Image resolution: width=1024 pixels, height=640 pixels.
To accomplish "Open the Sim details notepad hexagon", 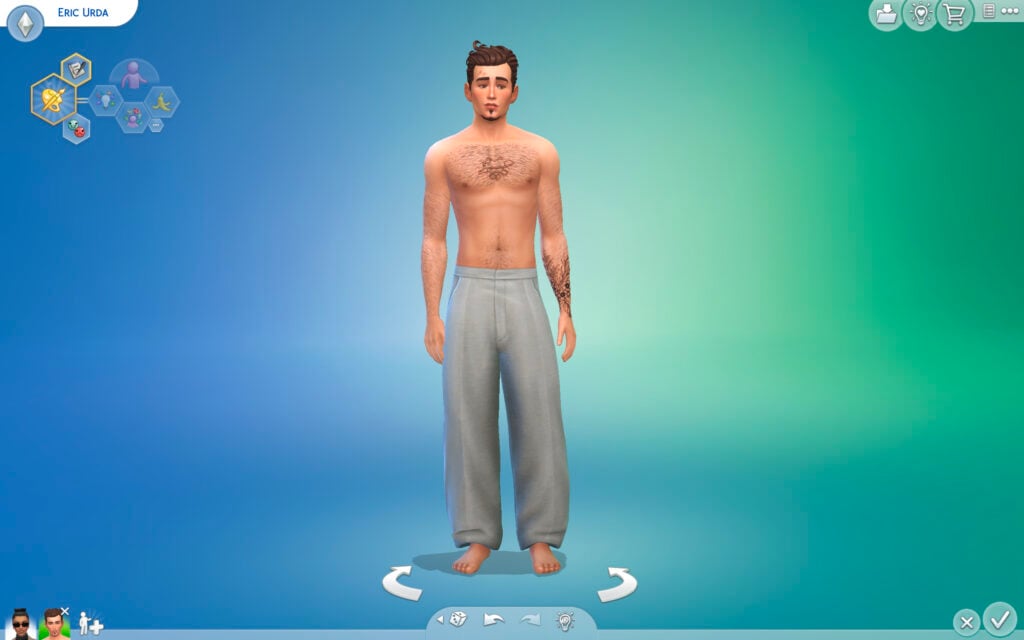I will click(76, 69).
